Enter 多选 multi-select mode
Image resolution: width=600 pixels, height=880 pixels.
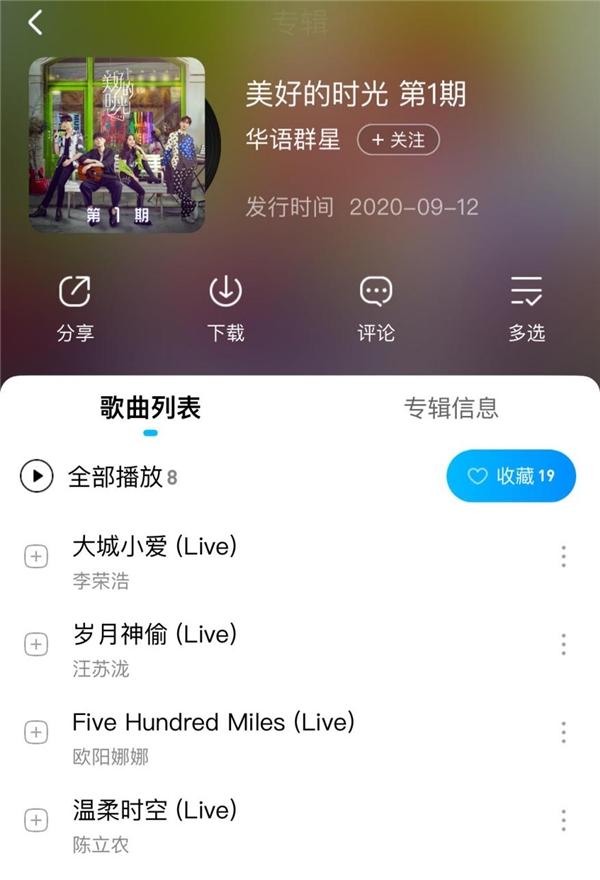[x=526, y=308]
